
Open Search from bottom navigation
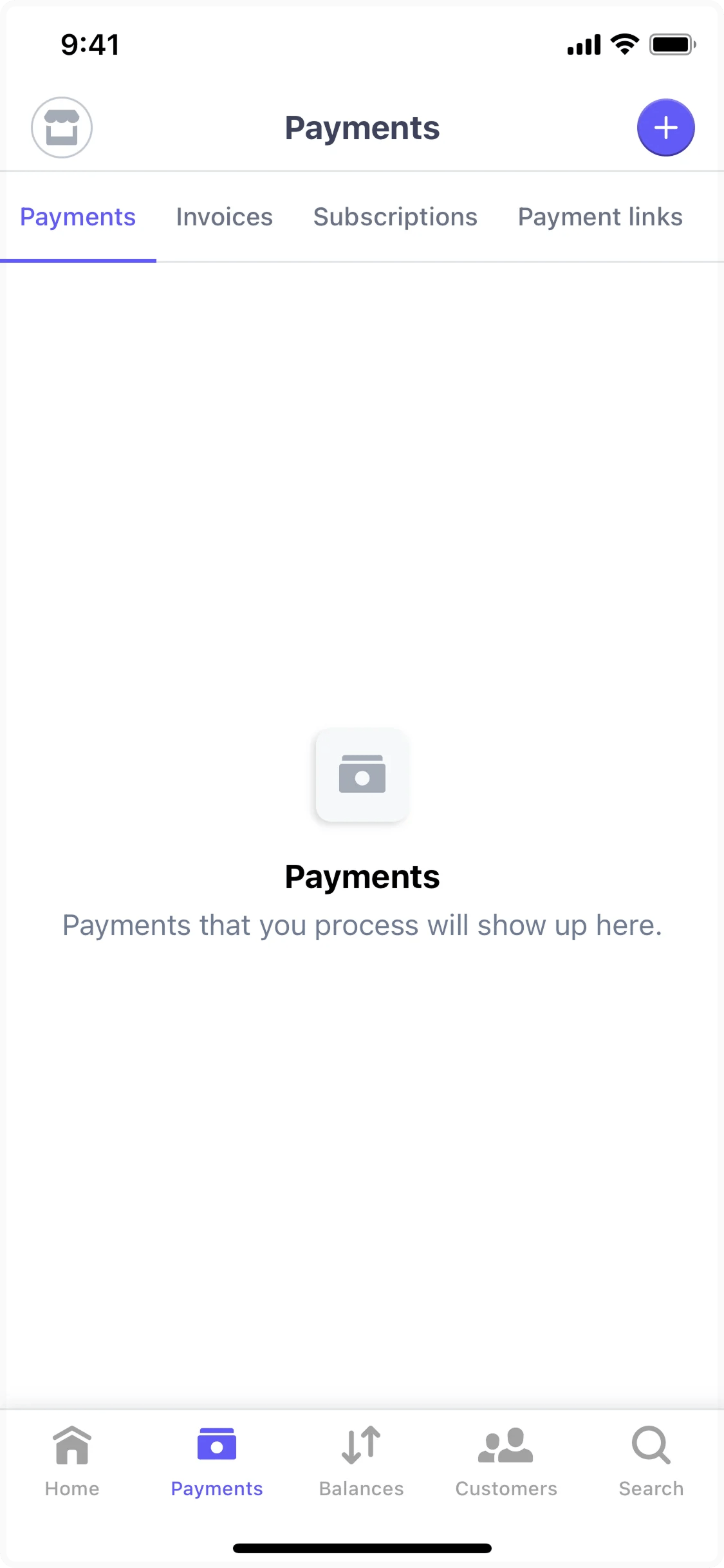(651, 1462)
